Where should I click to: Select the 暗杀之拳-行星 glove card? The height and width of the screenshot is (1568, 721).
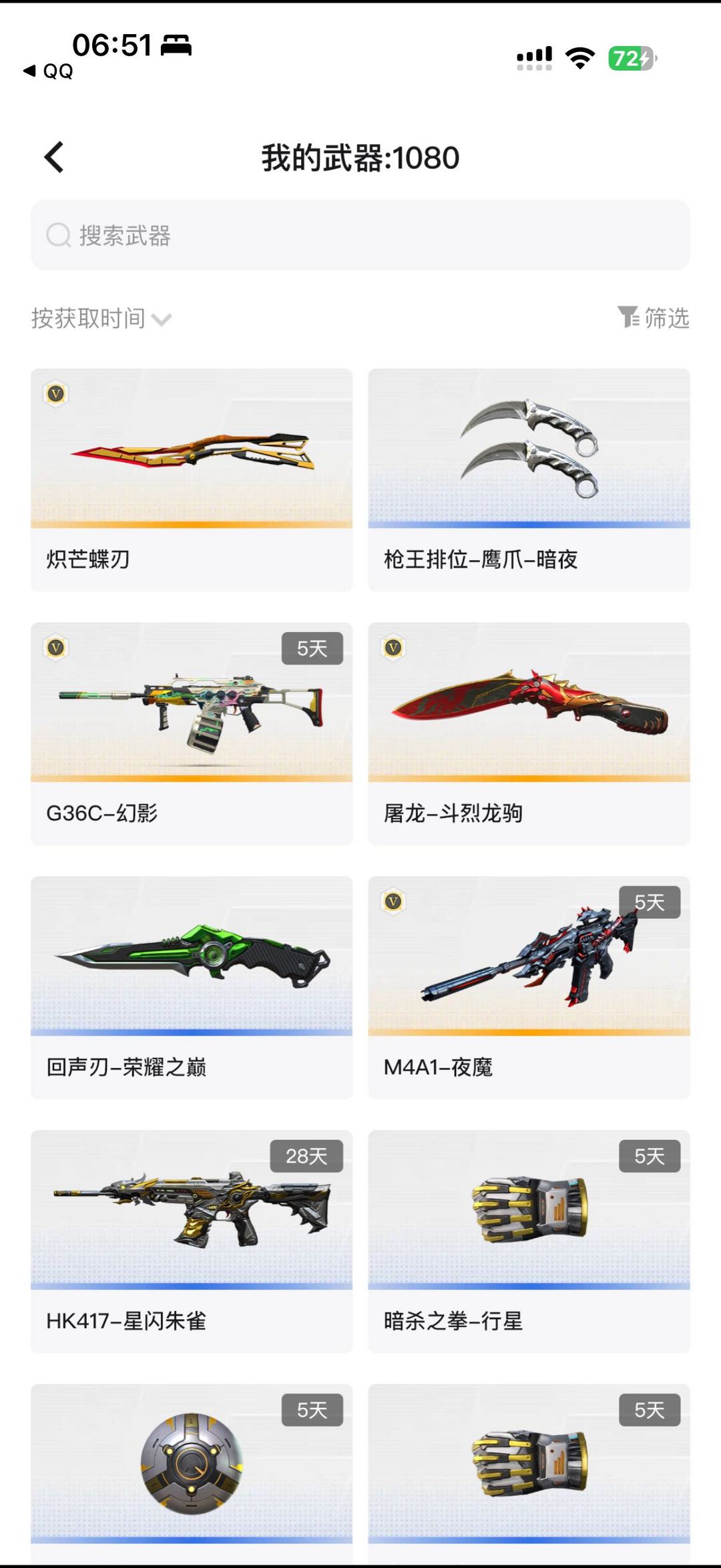point(529,1241)
